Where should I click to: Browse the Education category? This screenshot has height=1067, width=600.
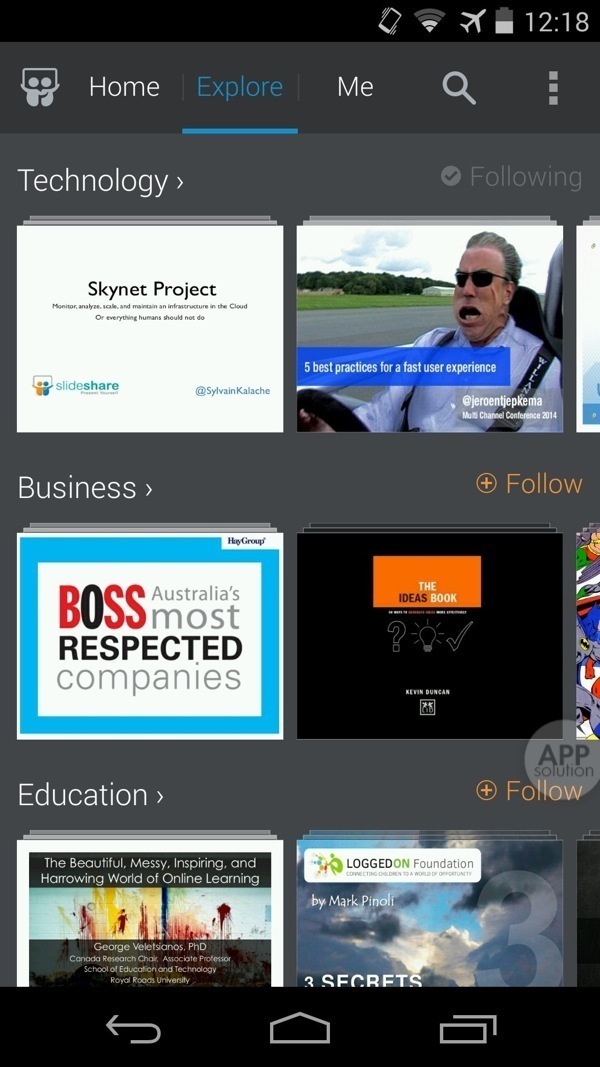coord(91,795)
